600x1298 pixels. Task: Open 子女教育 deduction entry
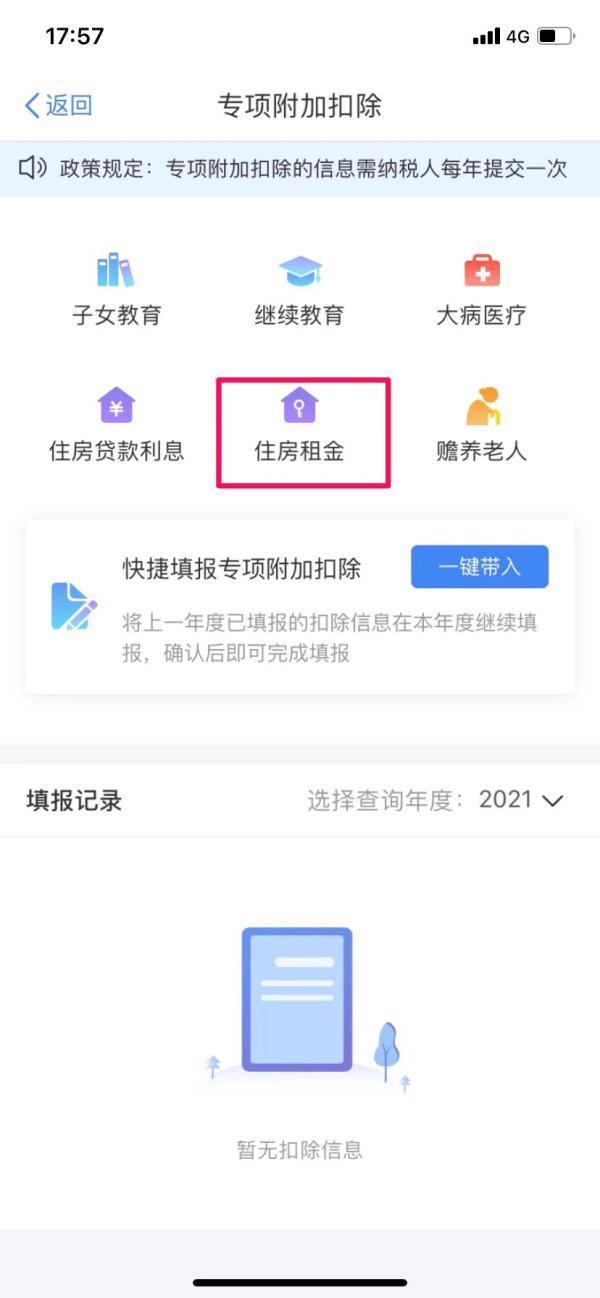tap(116, 291)
